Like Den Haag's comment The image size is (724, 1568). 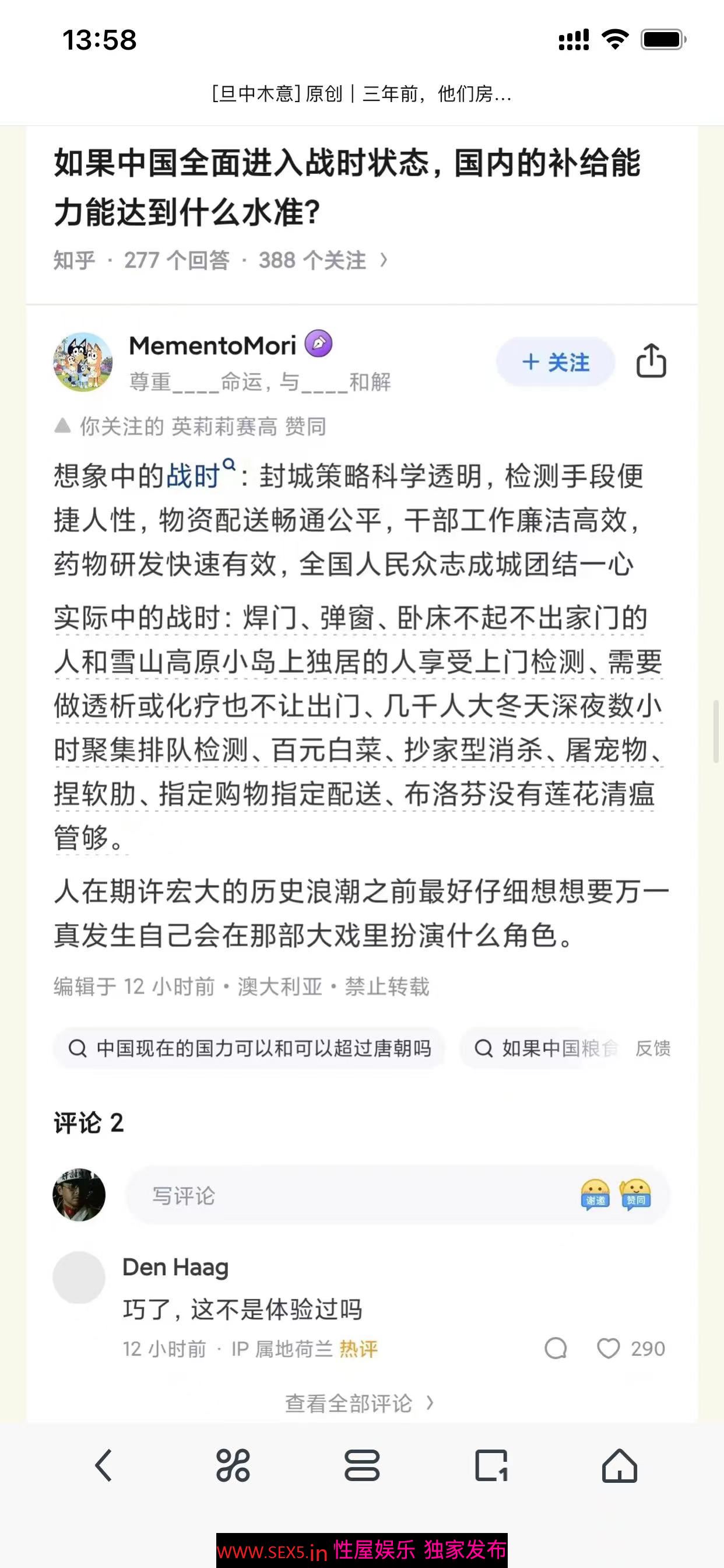[609, 1348]
